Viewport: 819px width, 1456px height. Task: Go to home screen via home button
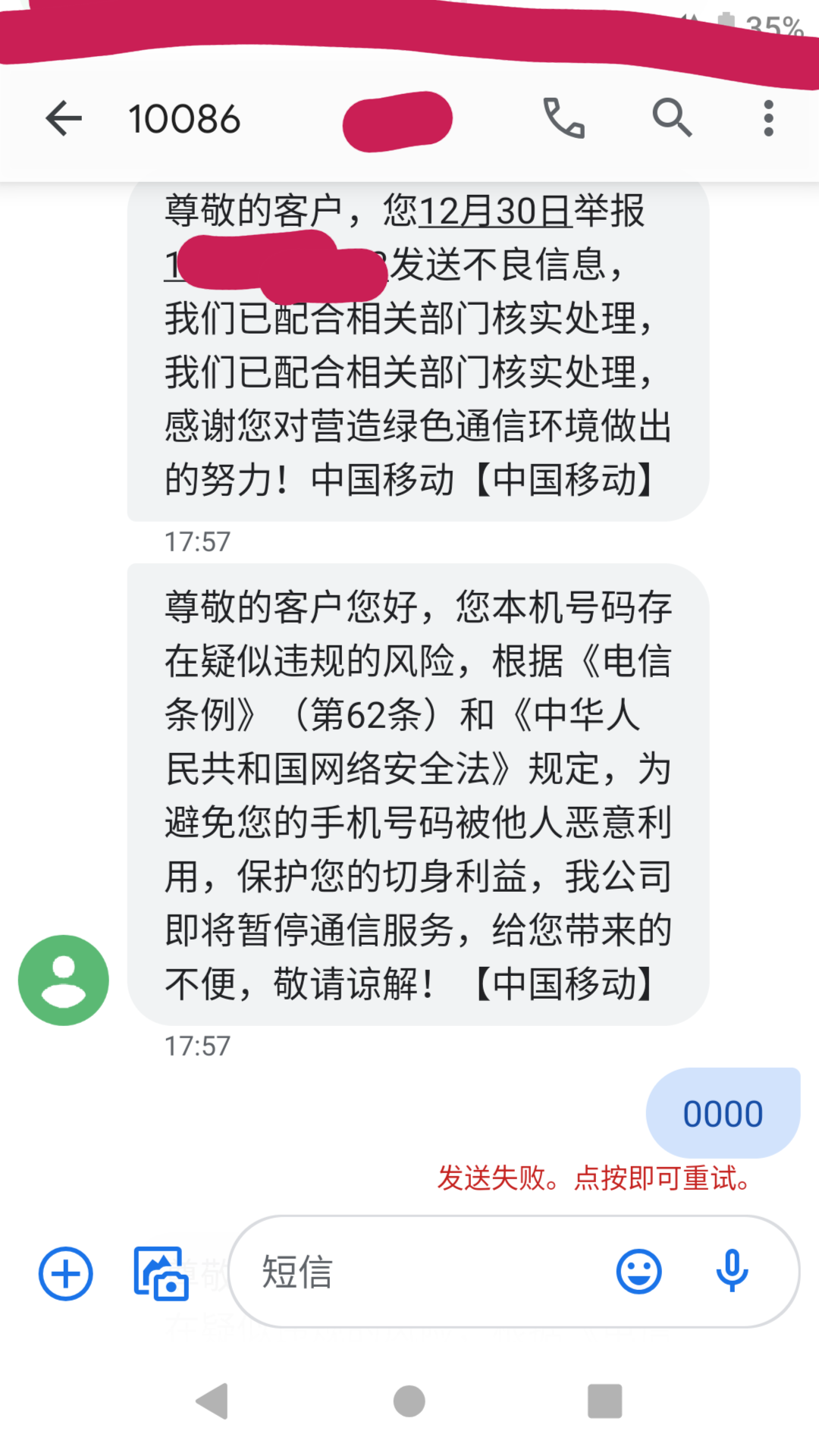point(409,1401)
